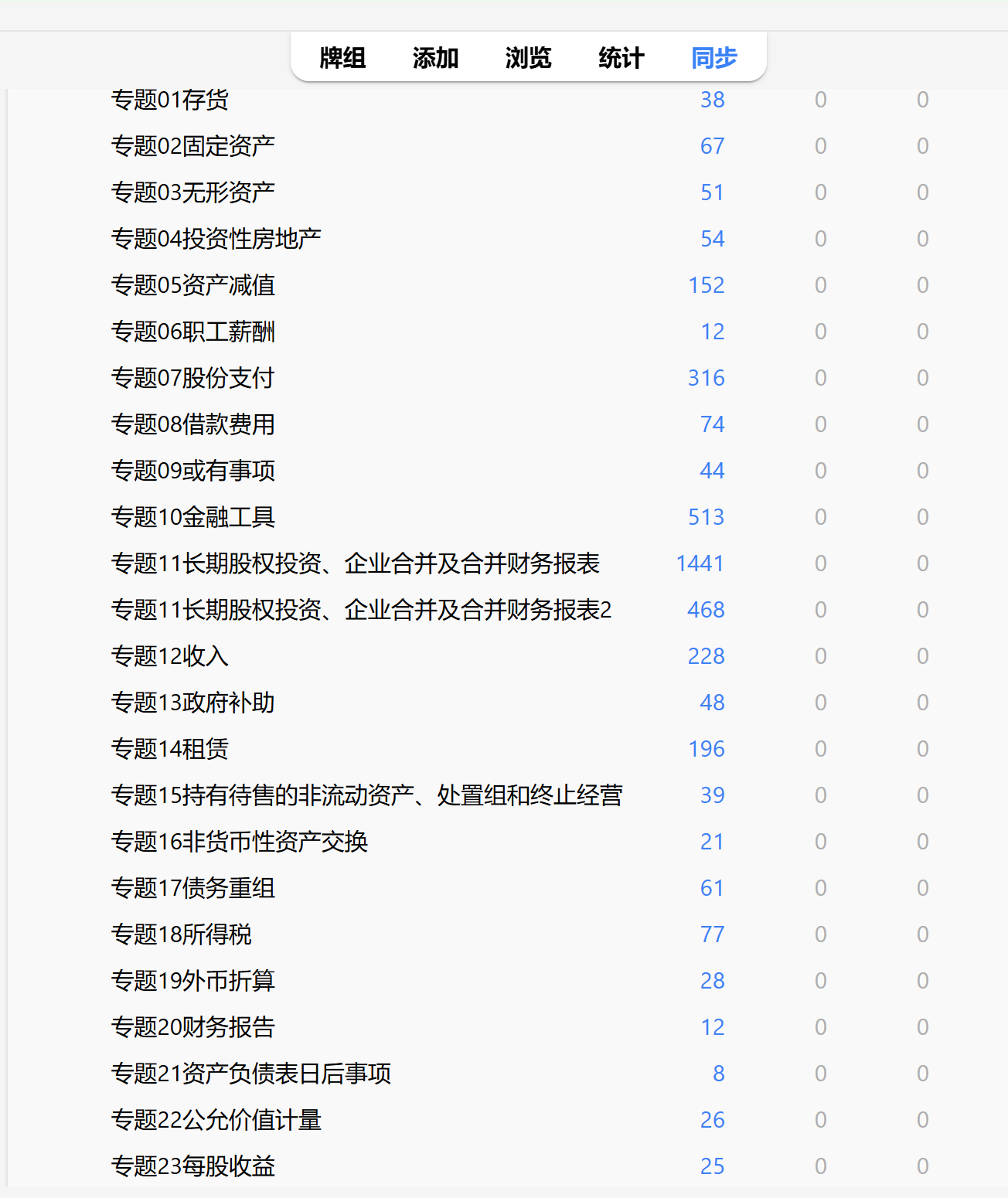Screen dimensions: 1008x1198
Task: Open deck 专题17债务重组
Action: tap(193, 888)
